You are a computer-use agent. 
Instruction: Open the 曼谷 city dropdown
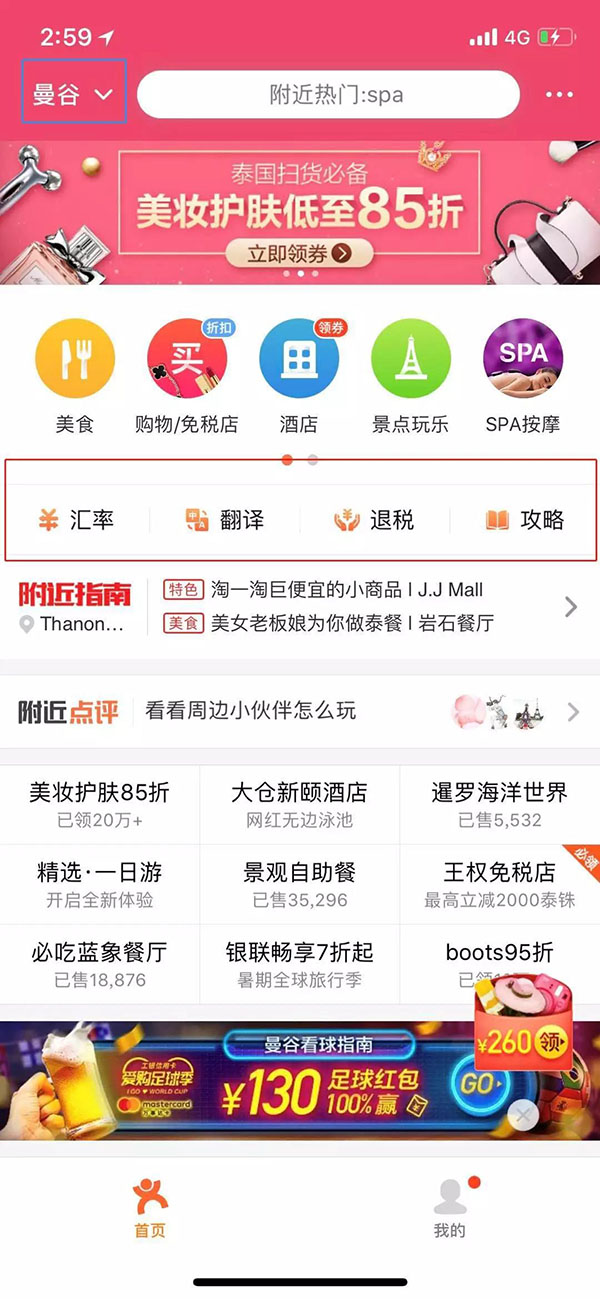click(73, 95)
